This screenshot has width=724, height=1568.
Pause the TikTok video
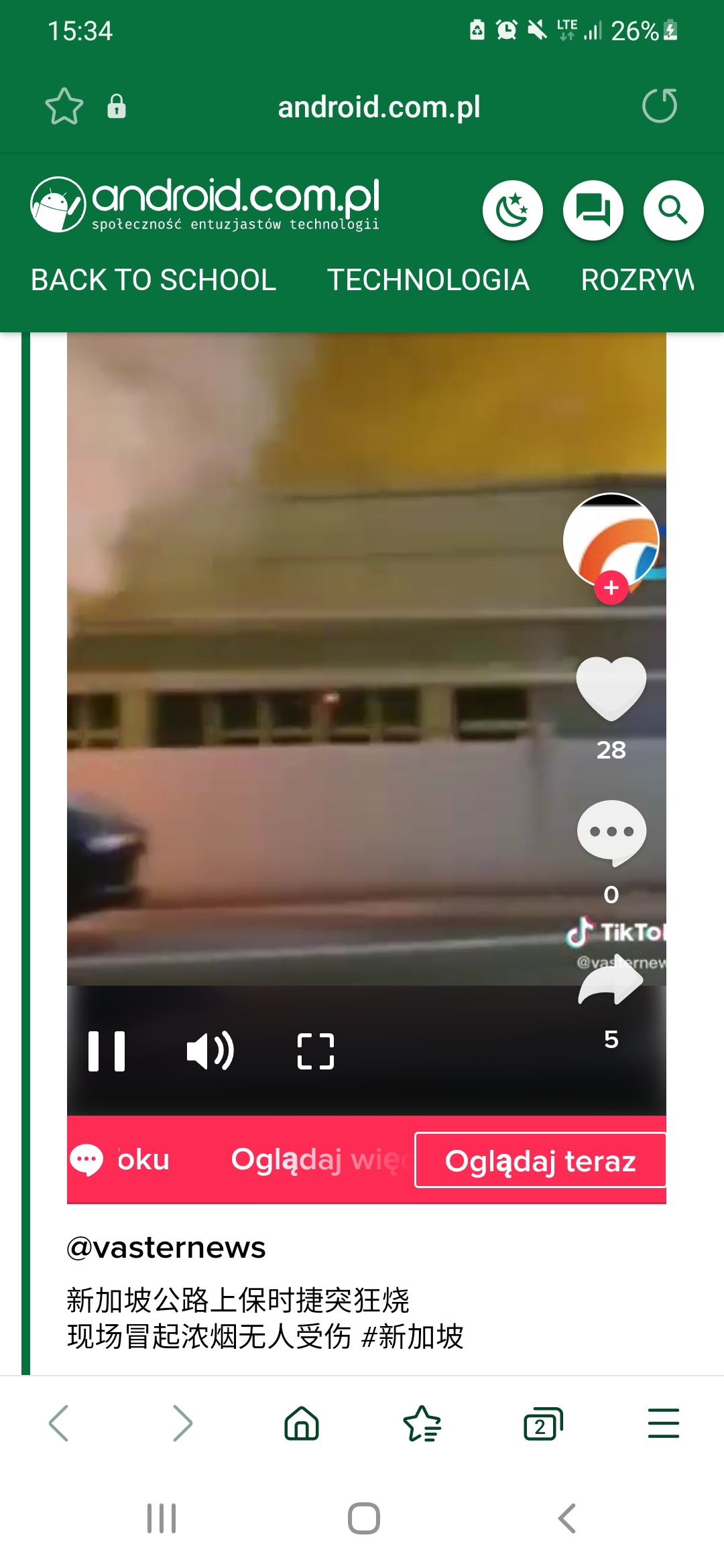pos(107,1051)
